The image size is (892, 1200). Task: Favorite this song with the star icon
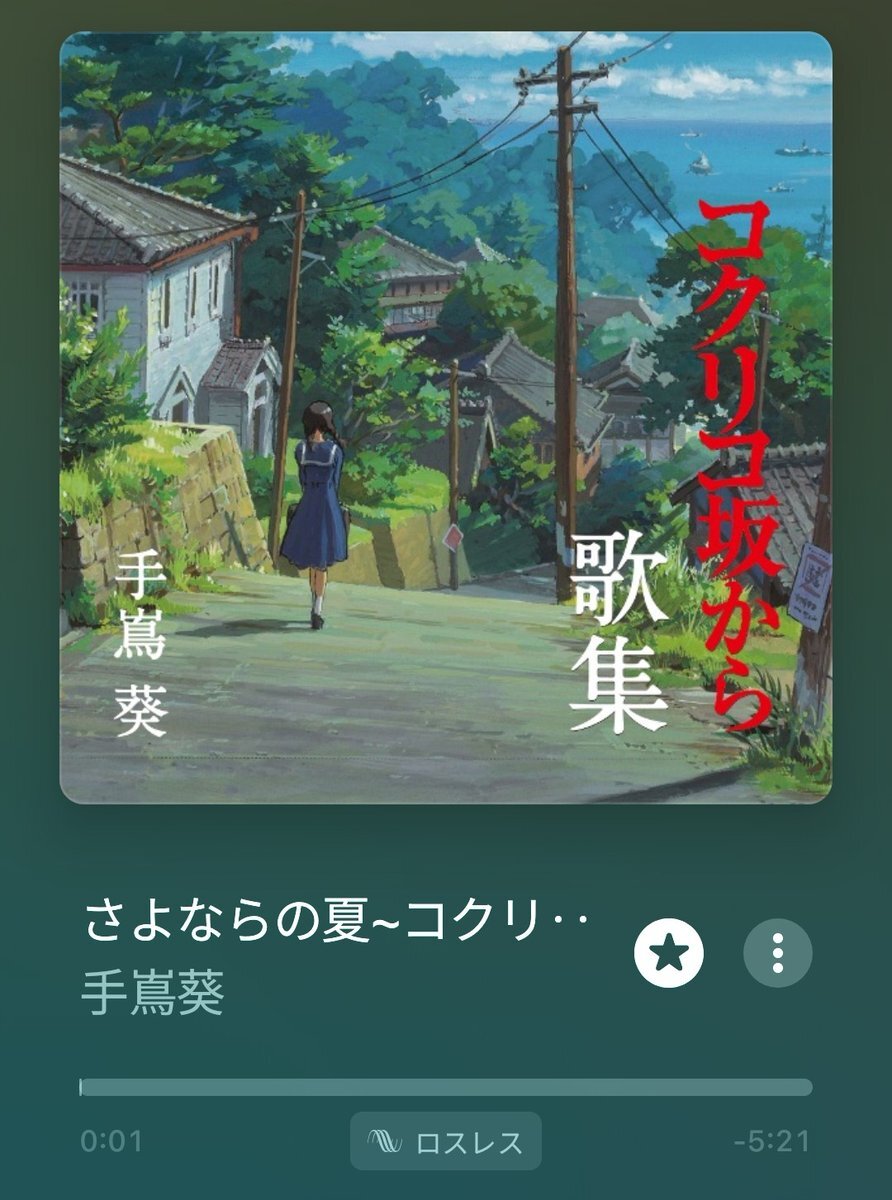(x=669, y=953)
